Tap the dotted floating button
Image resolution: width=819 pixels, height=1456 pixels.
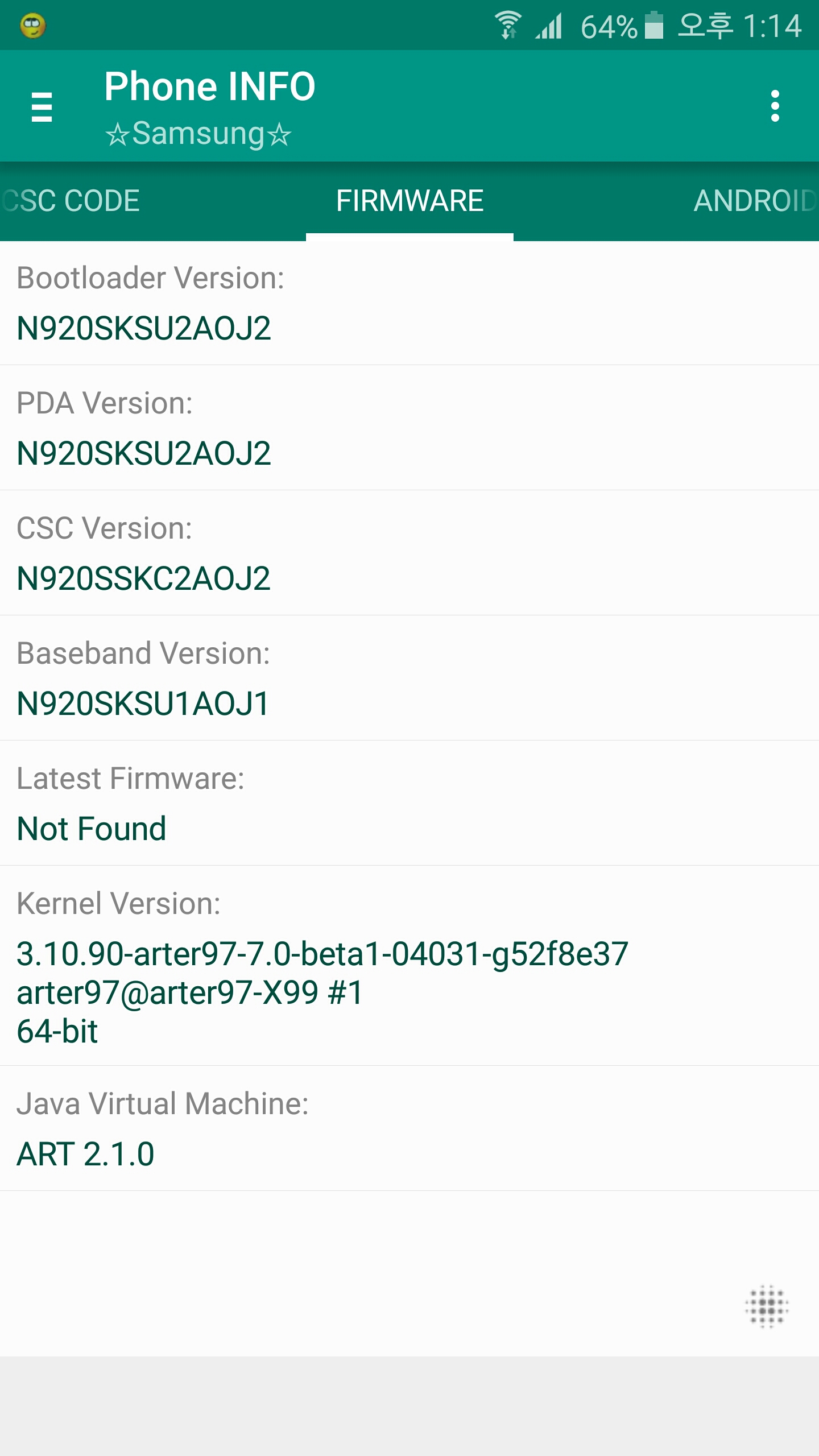coord(767,1306)
